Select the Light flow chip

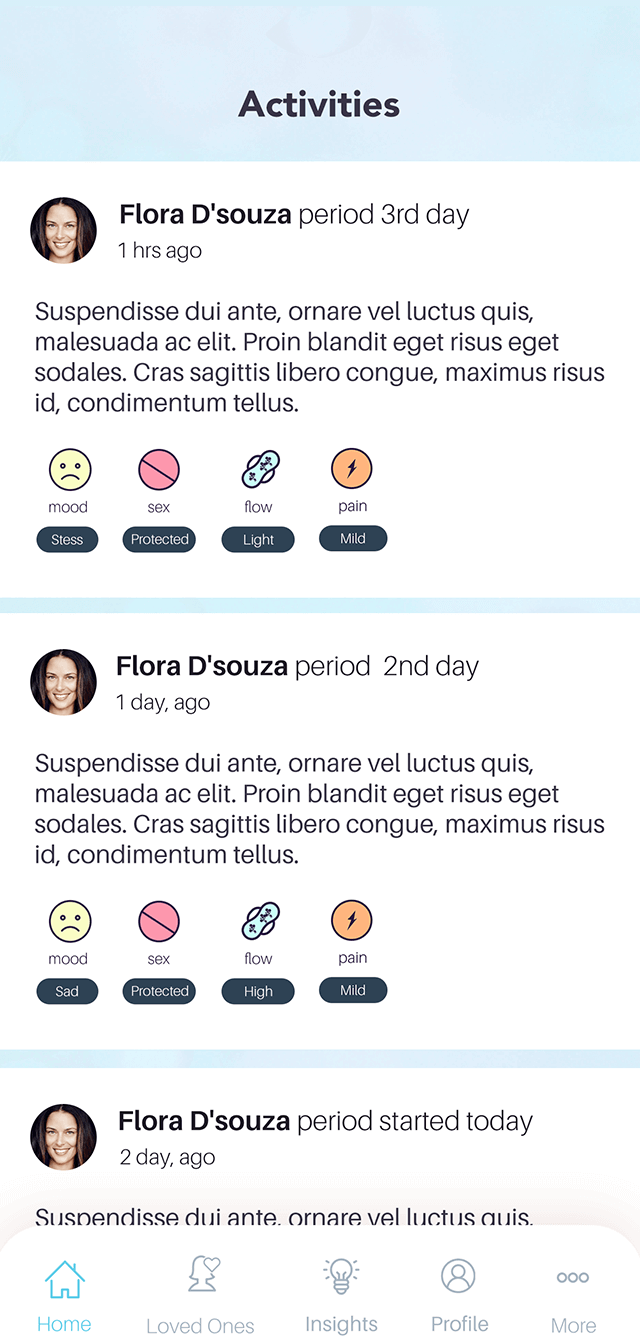pyautogui.click(x=258, y=540)
